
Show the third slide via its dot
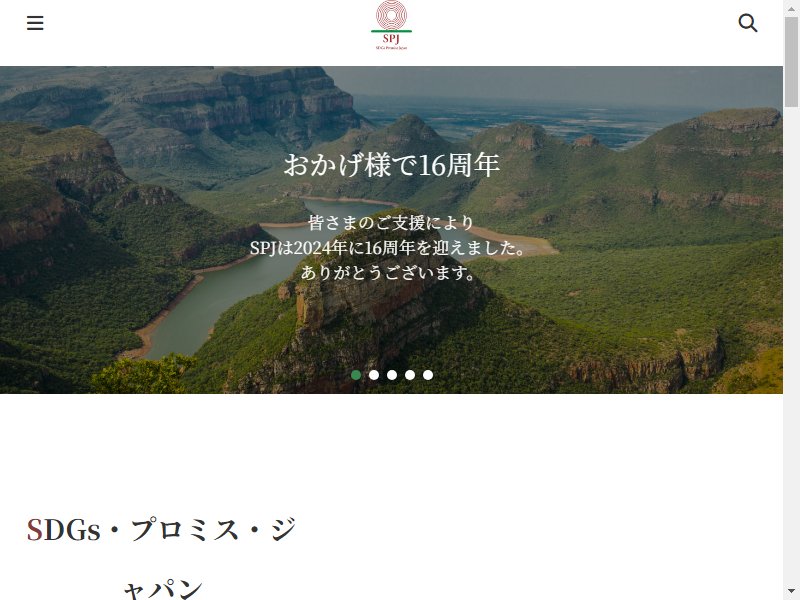coord(392,375)
